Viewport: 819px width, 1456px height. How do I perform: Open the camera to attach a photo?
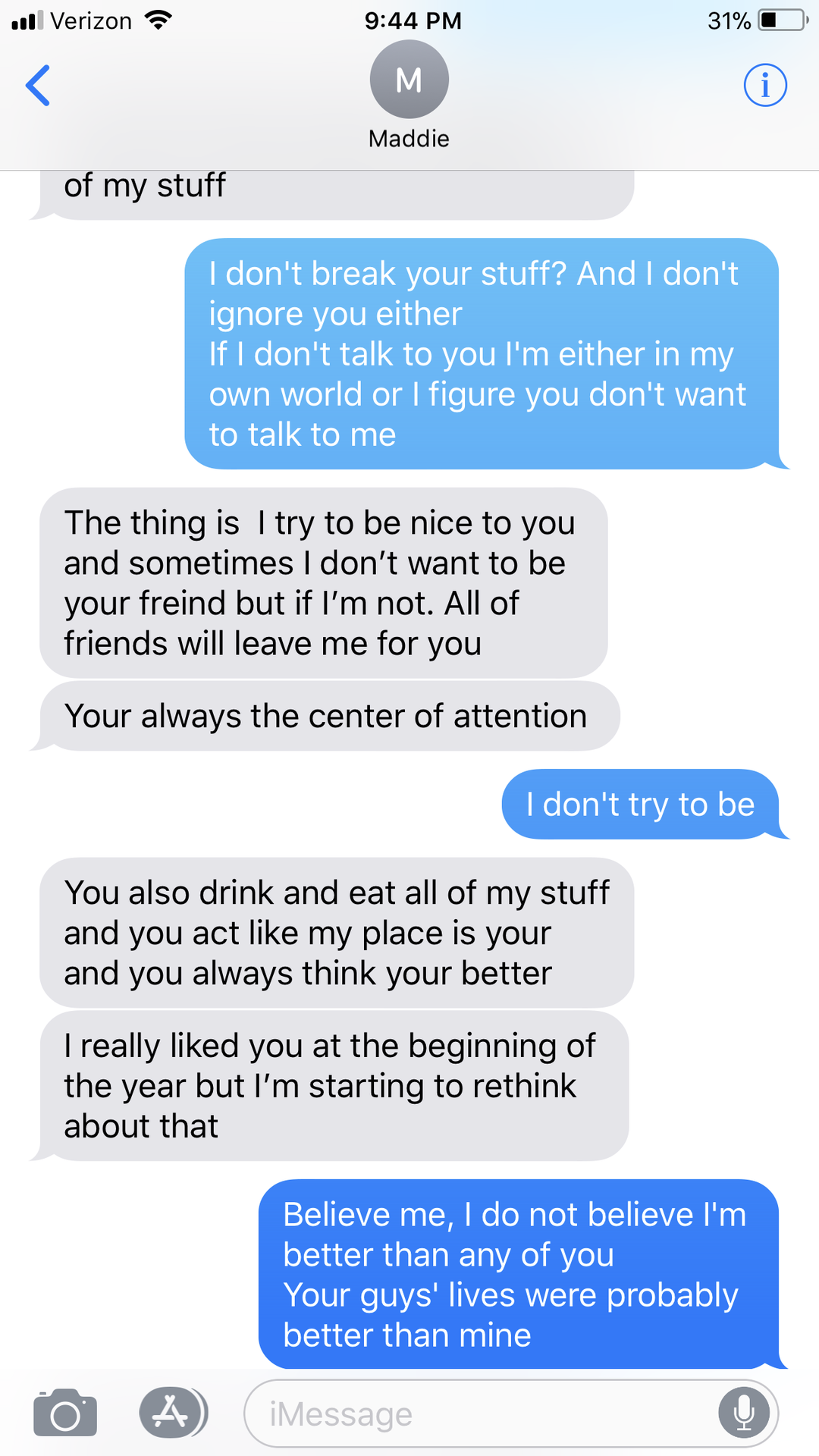(x=65, y=1414)
